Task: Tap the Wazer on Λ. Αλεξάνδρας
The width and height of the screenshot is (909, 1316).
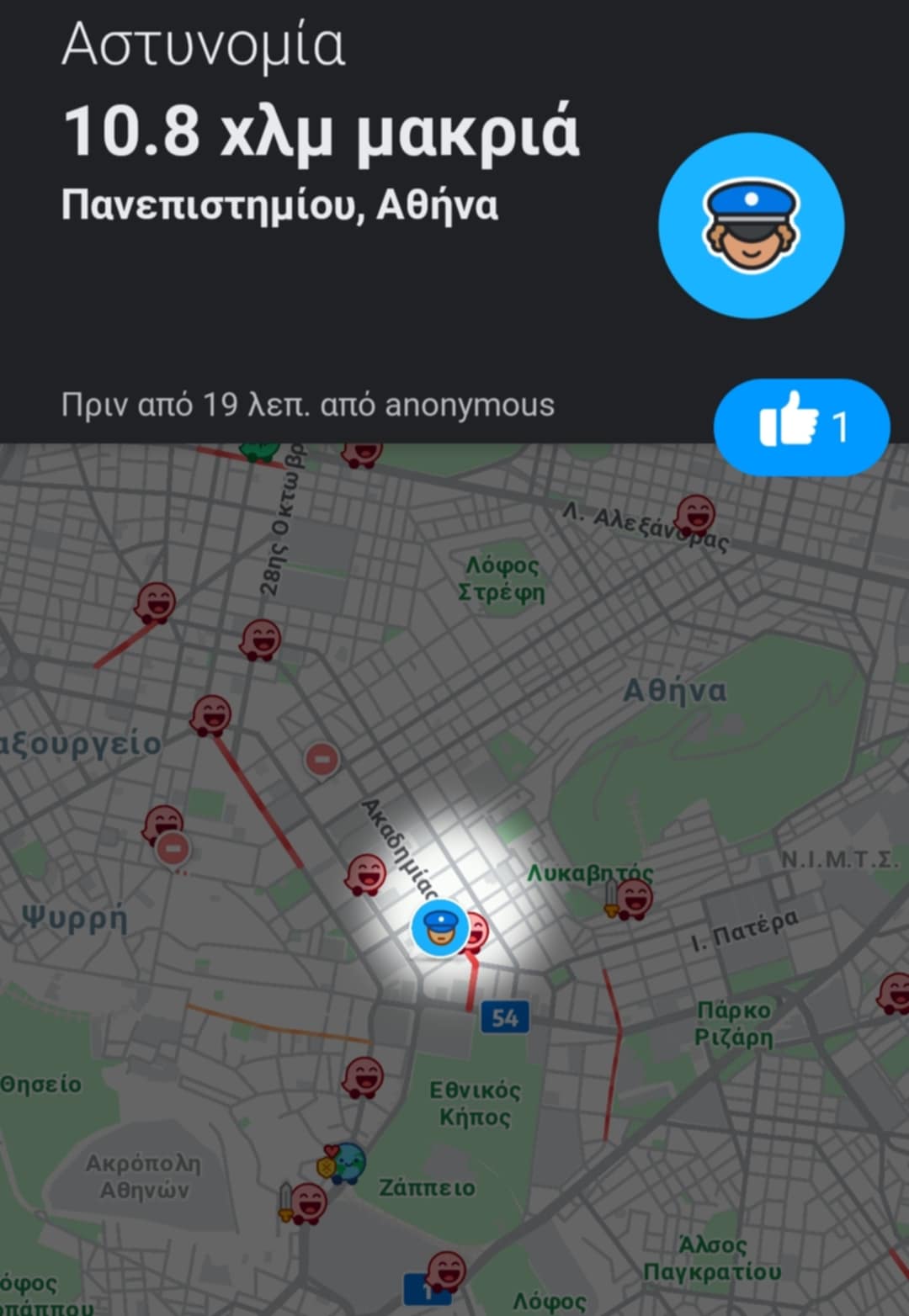Action: click(x=695, y=513)
